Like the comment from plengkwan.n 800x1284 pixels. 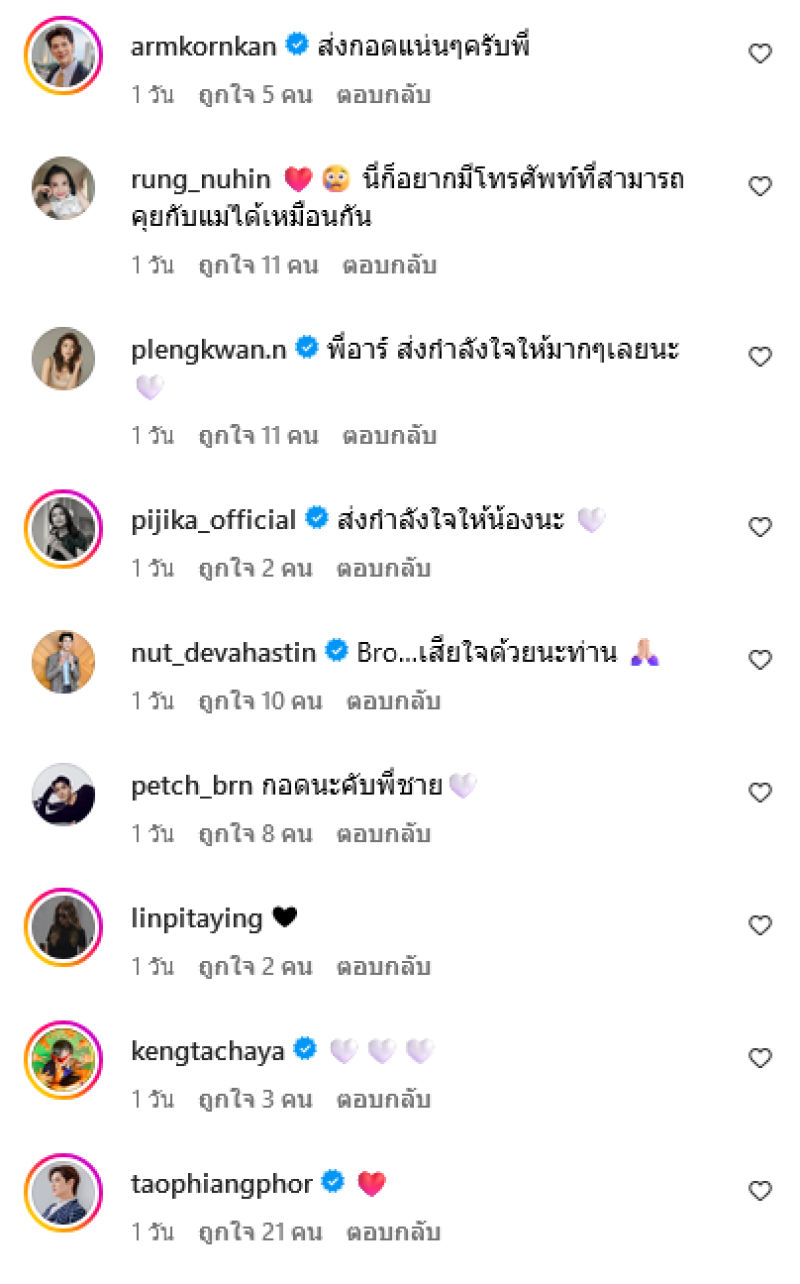coord(760,357)
